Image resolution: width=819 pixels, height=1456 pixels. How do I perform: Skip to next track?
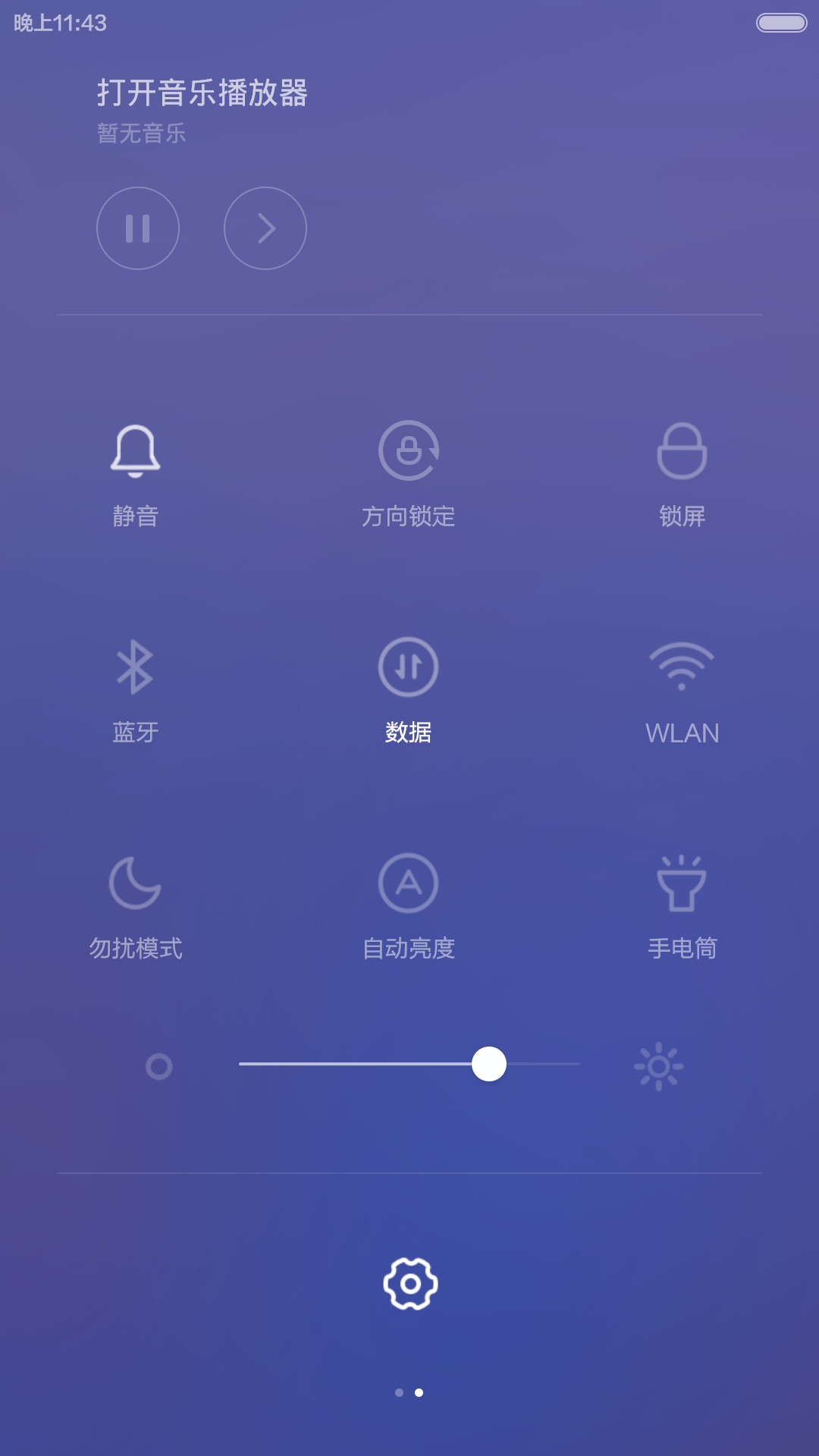(x=265, y=228)
